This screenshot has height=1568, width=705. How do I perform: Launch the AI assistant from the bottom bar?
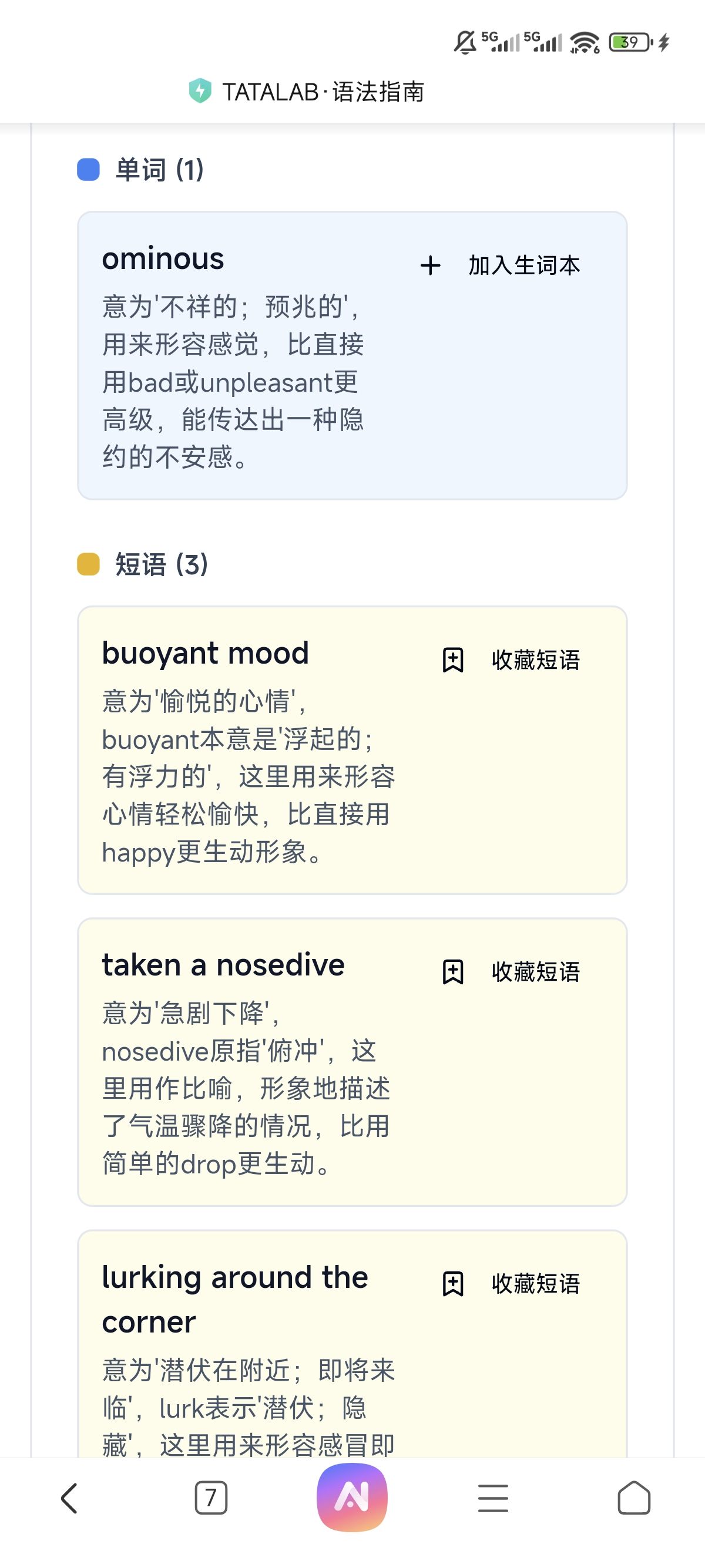(352, 1498)
